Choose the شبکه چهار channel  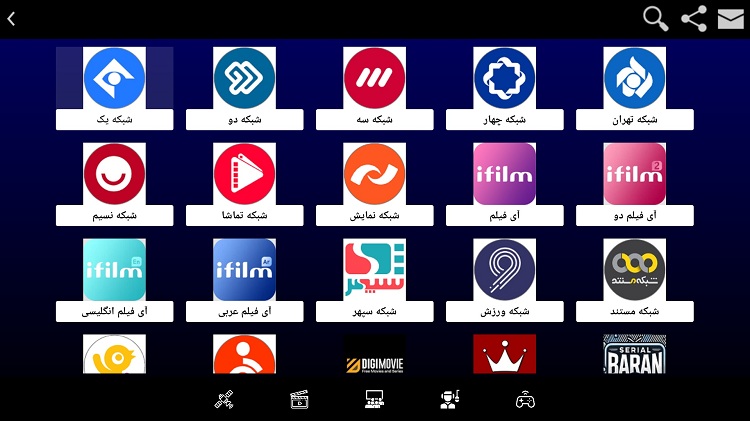coord(504,78)
